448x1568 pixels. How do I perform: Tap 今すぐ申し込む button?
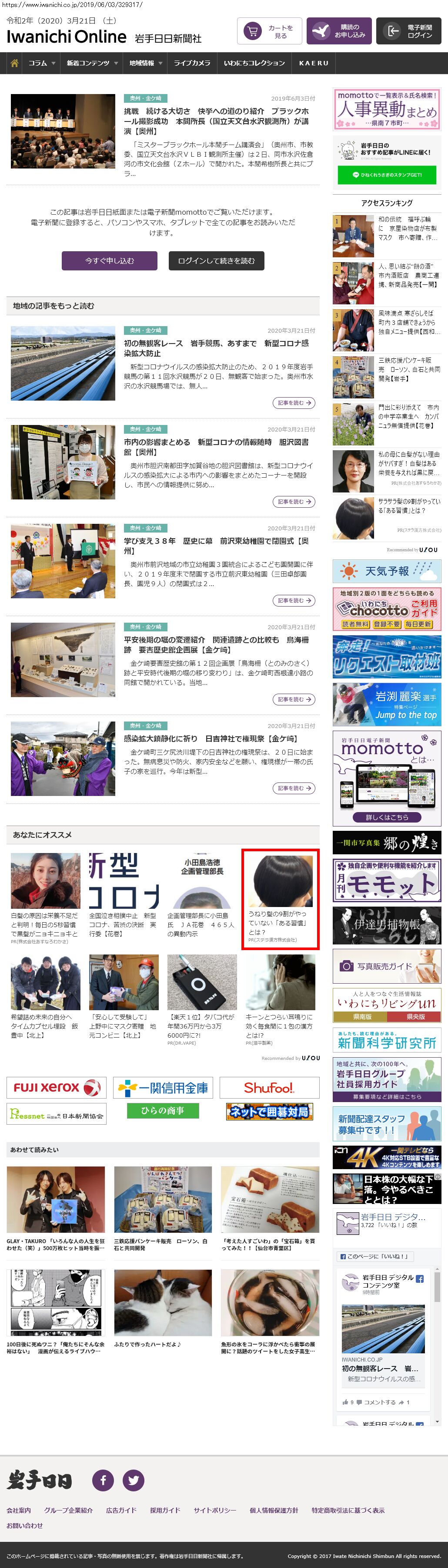[110, 260]
